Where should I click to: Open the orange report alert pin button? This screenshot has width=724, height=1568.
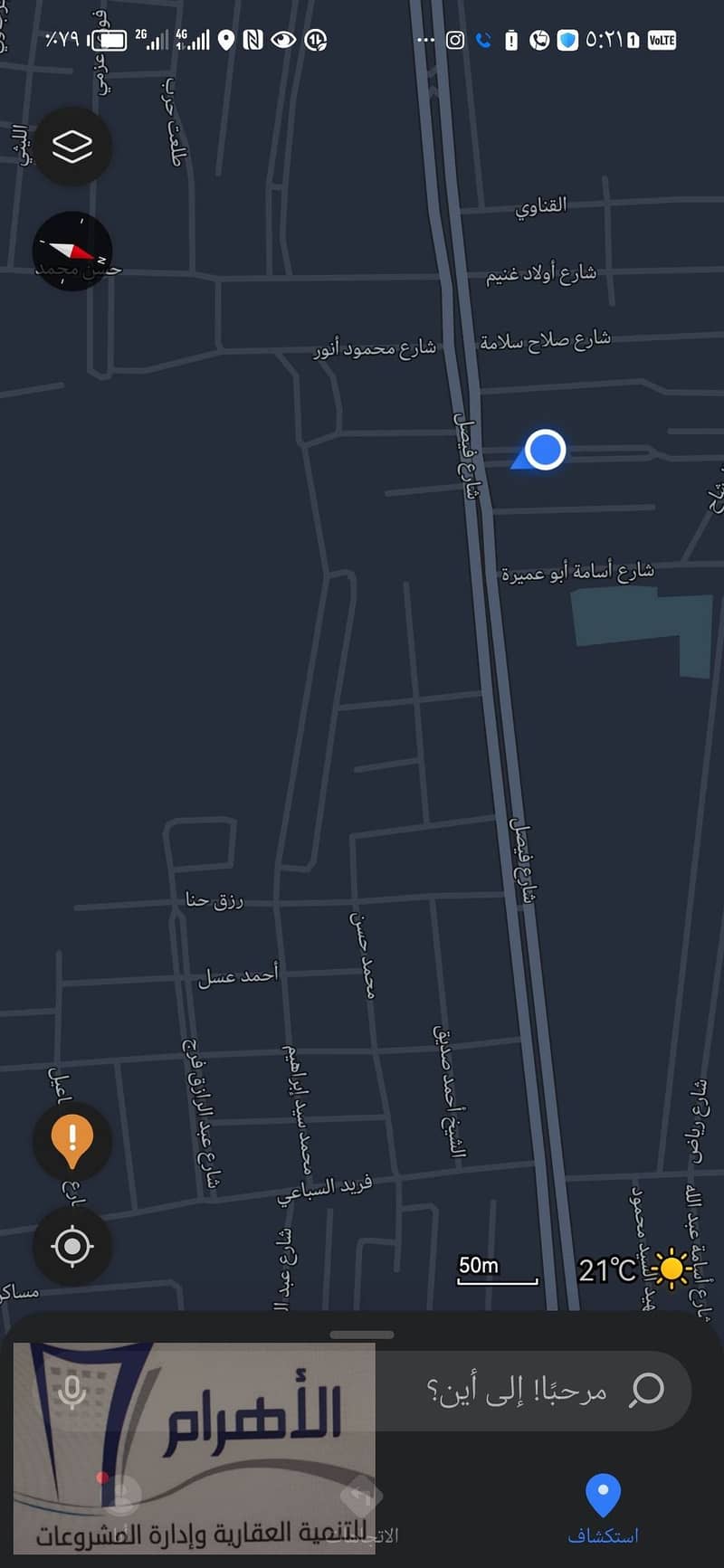pyautogui.click(x=72, y=1141)
